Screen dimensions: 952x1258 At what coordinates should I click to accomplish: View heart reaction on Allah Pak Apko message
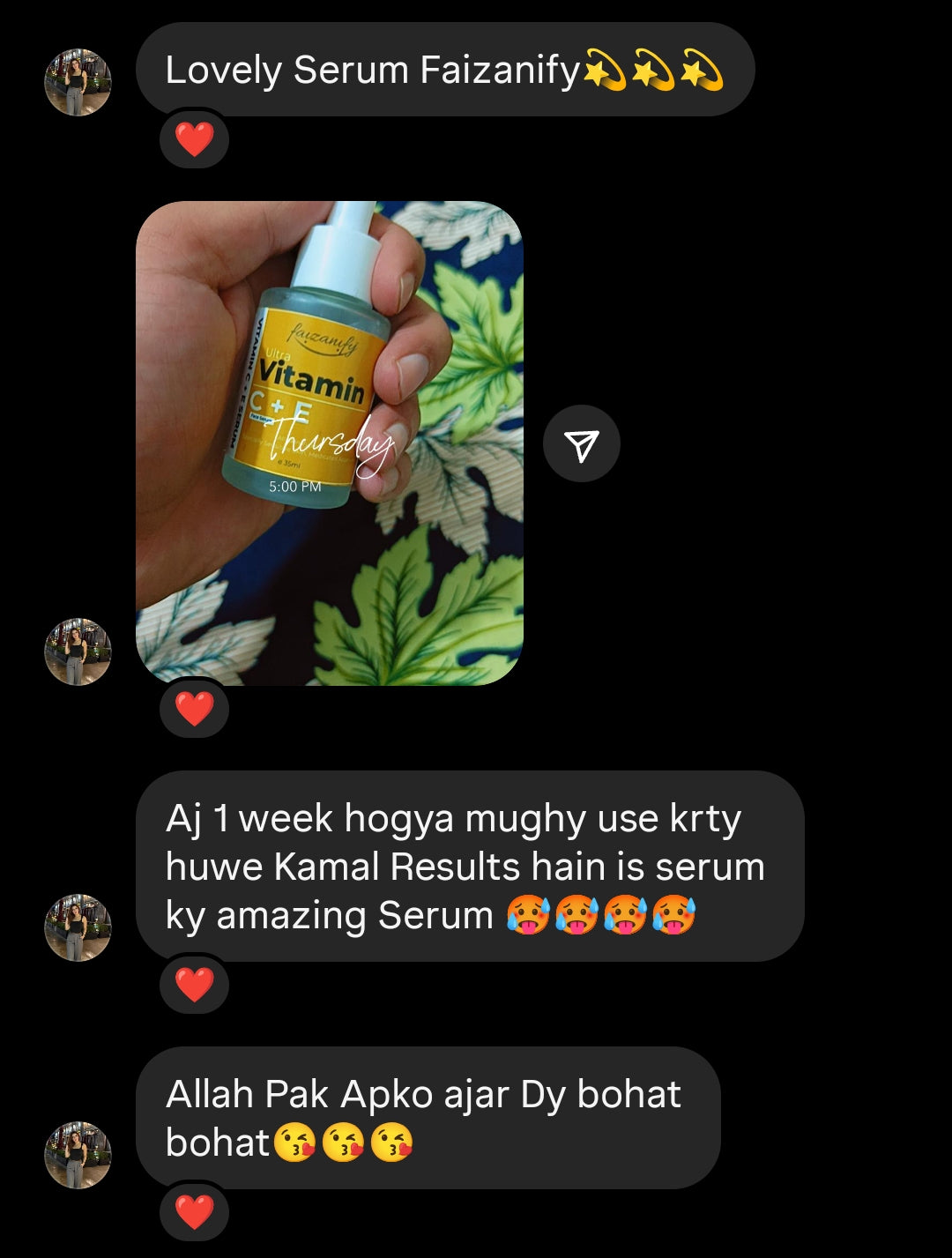(194, 1213)
